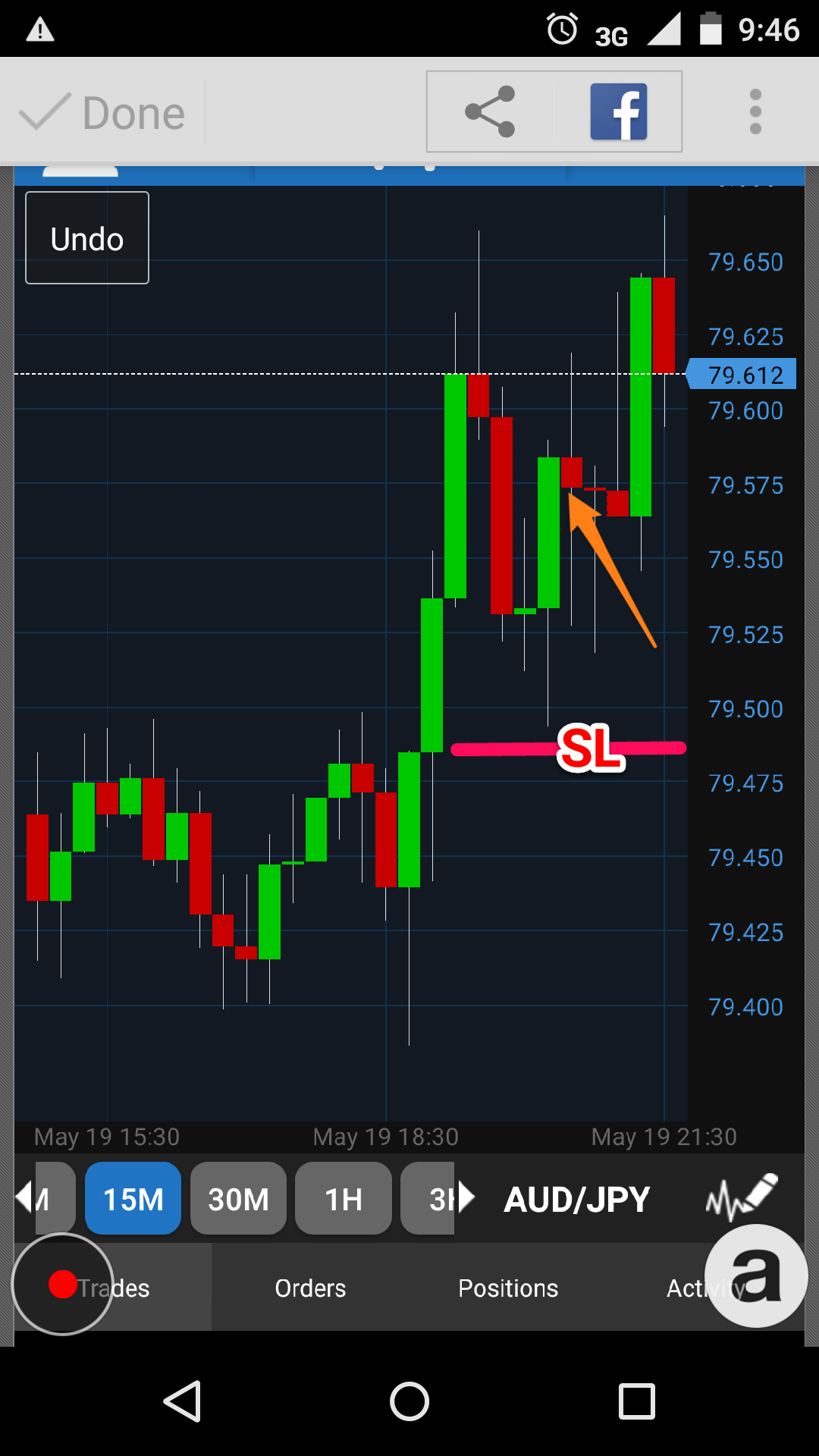This screenshot has width=819, height=1456.
Task: Tap Done to finish editing
Action: (x=102, y=114)
